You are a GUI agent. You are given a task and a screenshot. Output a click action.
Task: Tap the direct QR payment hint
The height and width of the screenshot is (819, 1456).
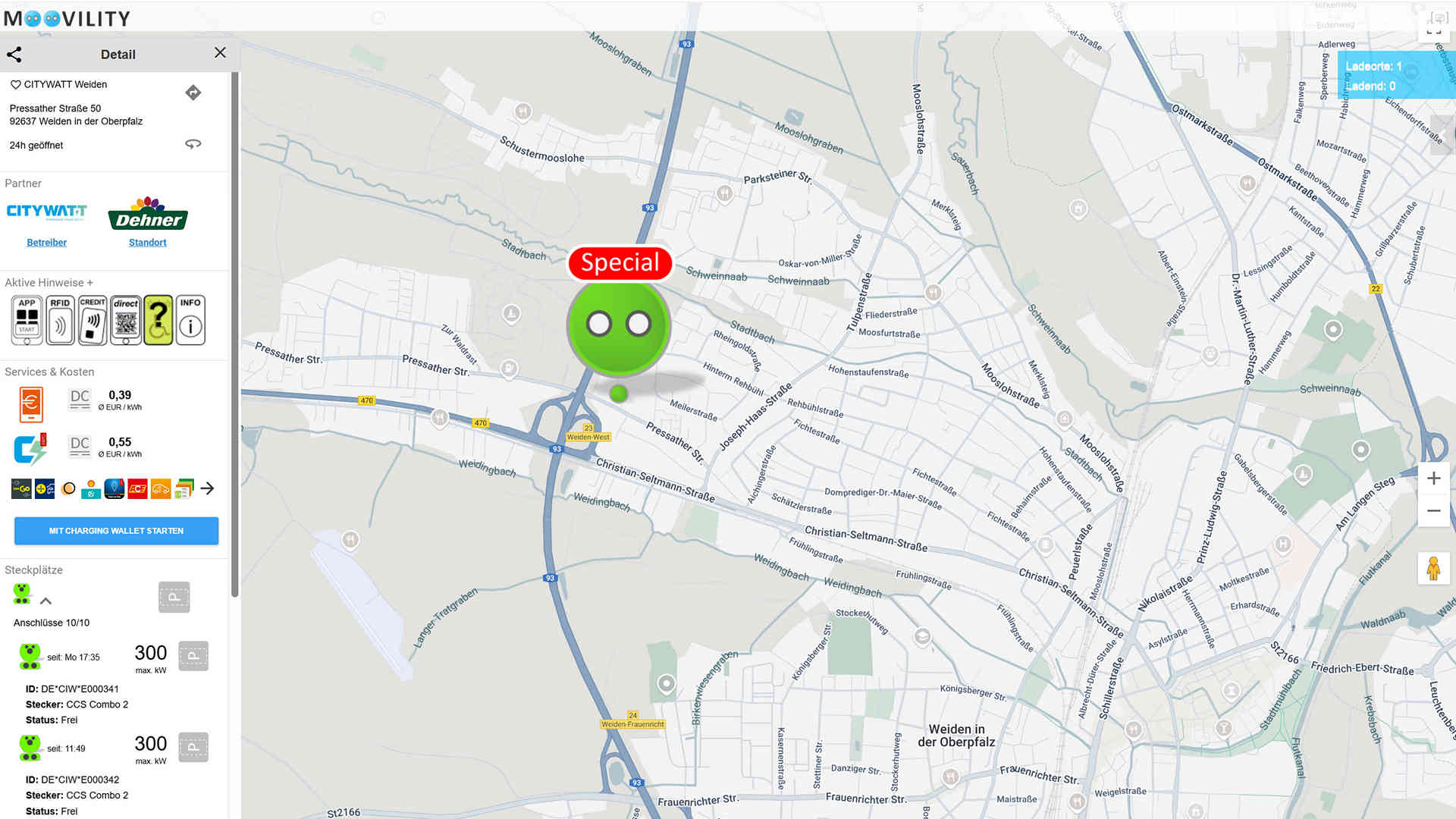click(126, 320)
